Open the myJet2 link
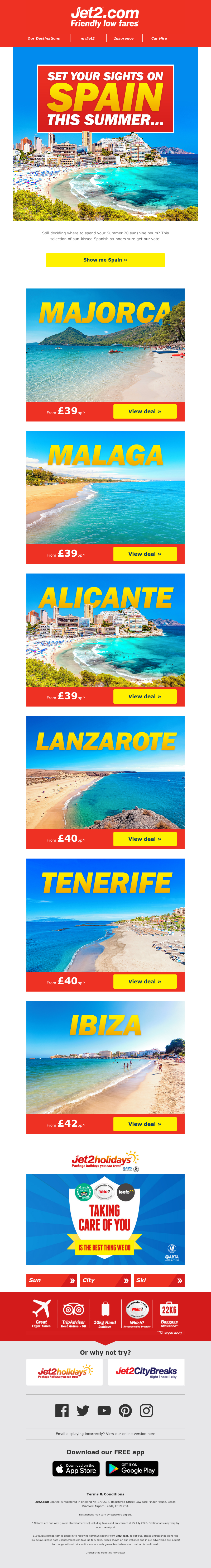This screenshot has height=1568, width=211. pos(88,38)
